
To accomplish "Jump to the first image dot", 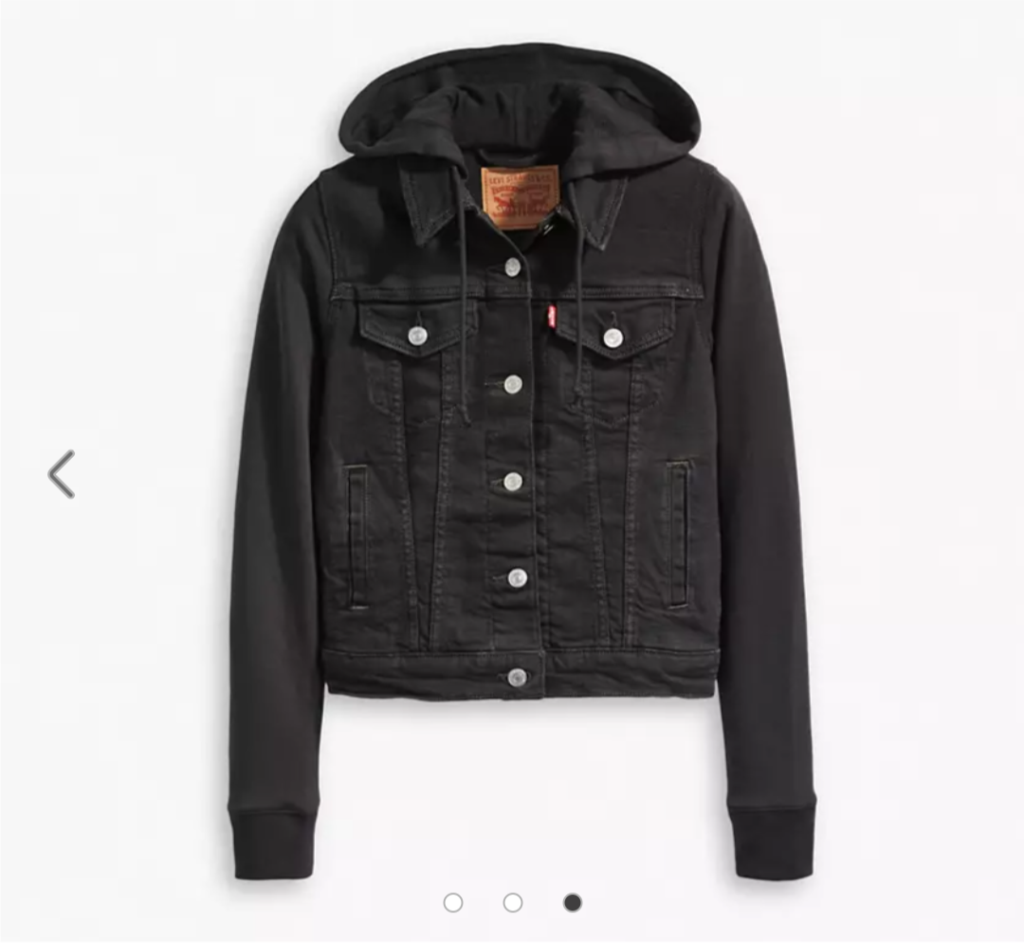I will pyautogui.click(x=453, y=903).
